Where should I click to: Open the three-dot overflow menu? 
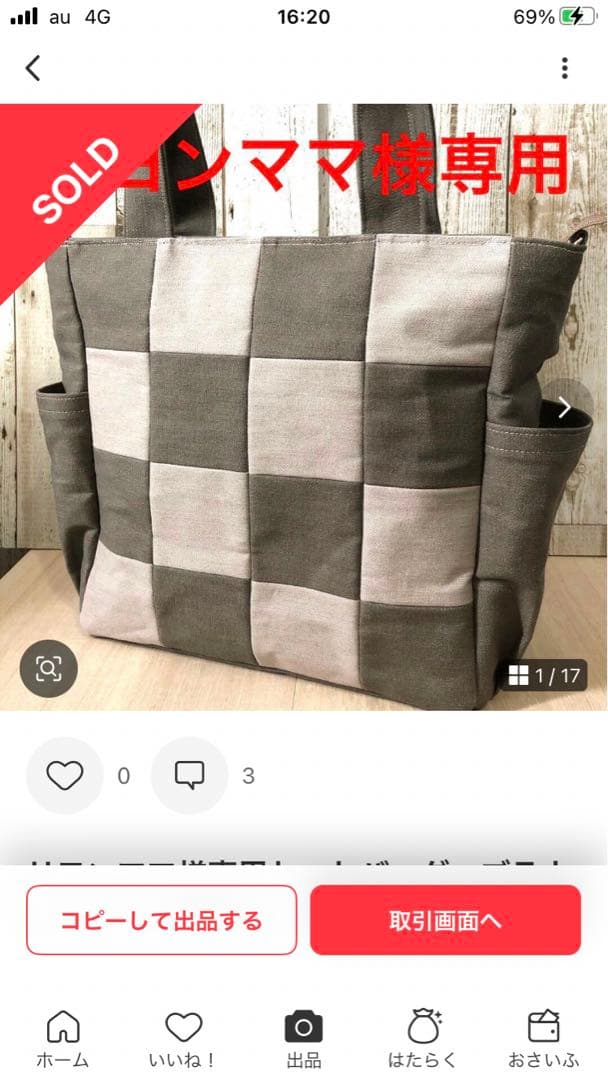point(565,68)
